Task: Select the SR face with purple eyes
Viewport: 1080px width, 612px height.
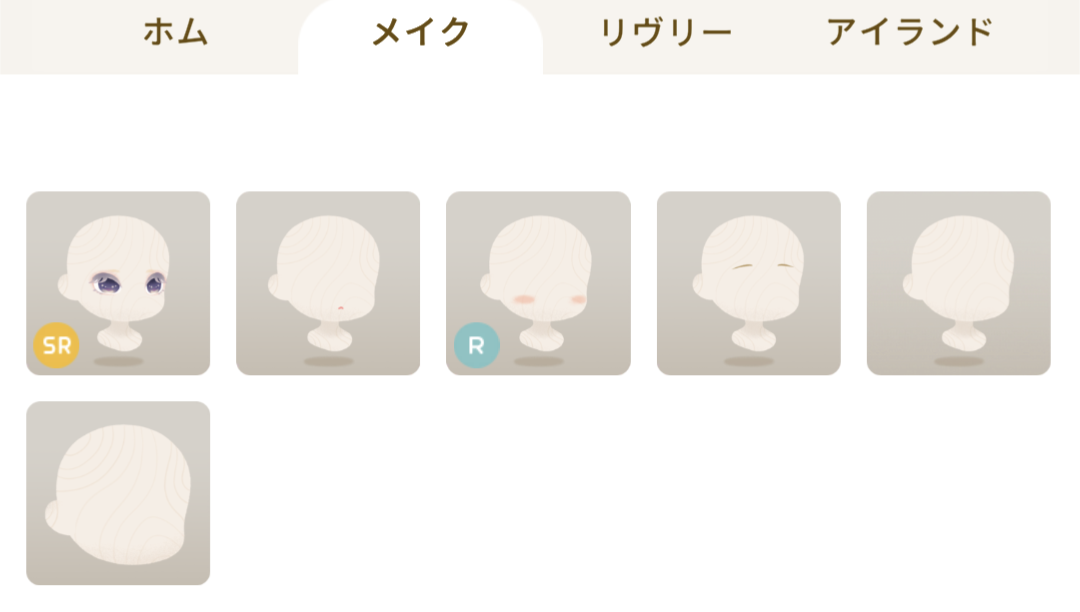Action: coord(118,283)
